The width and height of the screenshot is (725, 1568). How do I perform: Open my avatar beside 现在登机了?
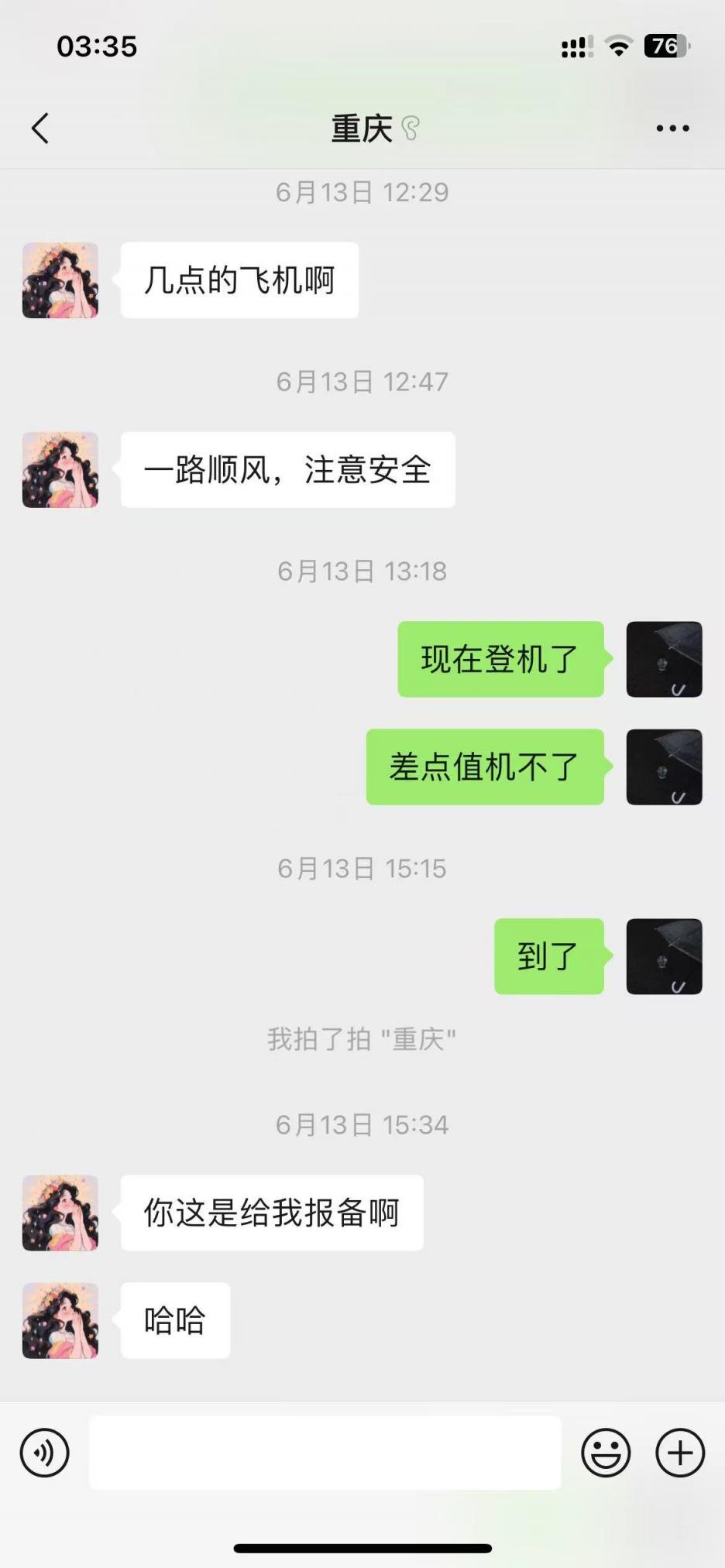664,659
